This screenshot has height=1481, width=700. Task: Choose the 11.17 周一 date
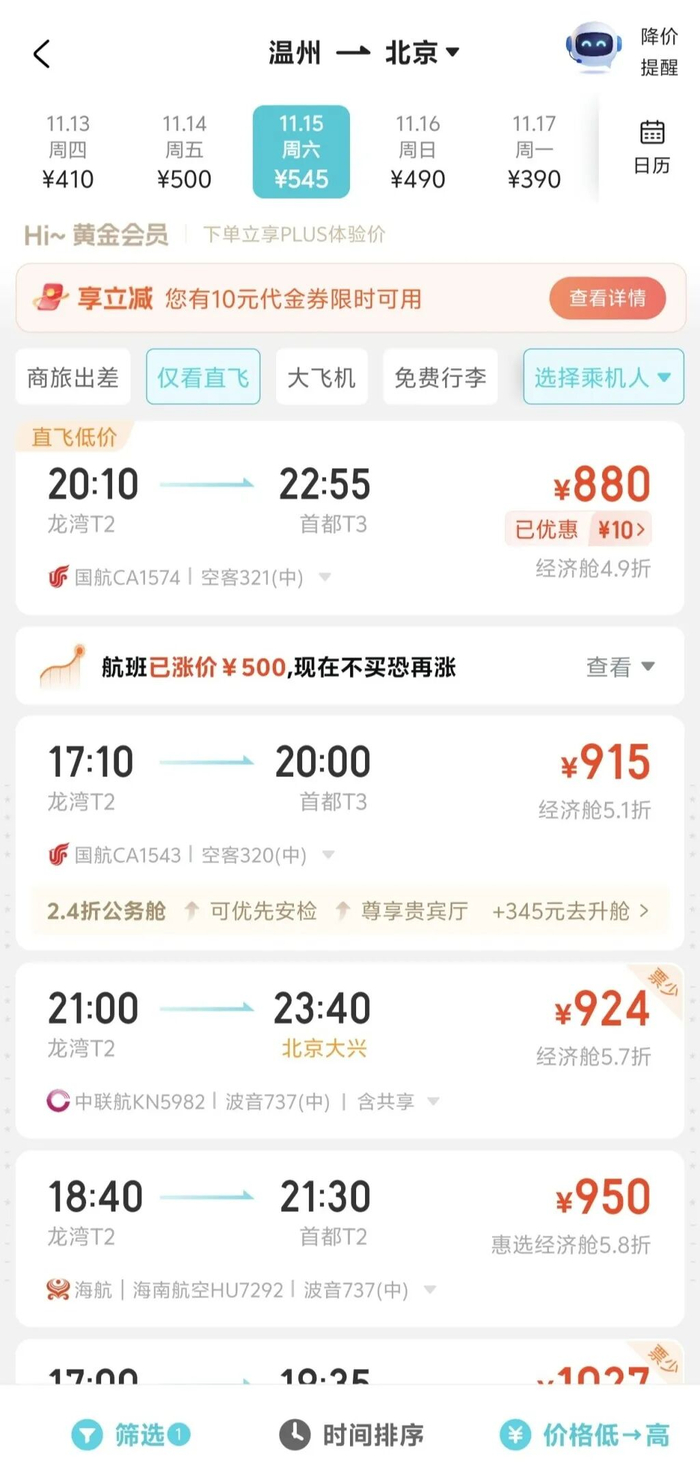point(534,152)
